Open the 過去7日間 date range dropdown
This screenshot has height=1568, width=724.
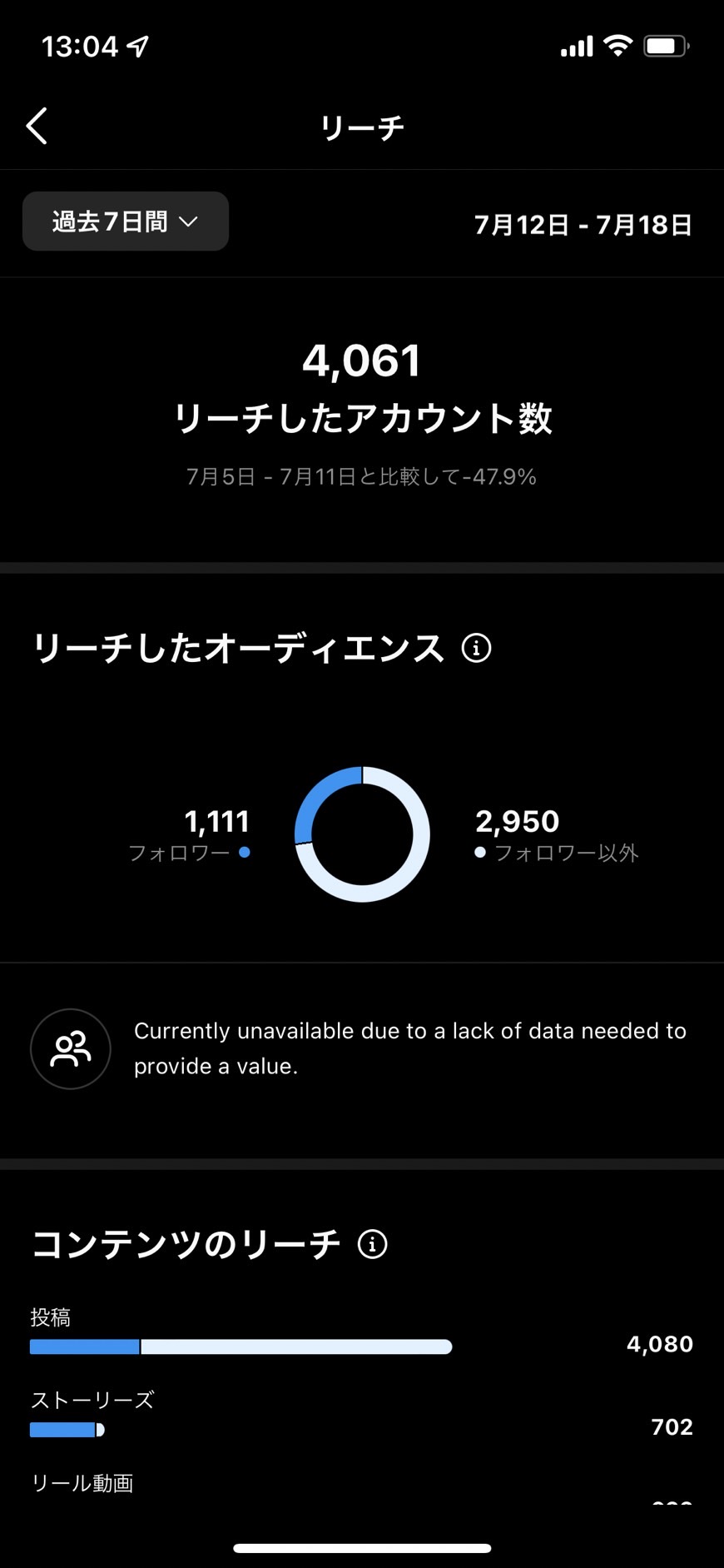tap(126, 222)
